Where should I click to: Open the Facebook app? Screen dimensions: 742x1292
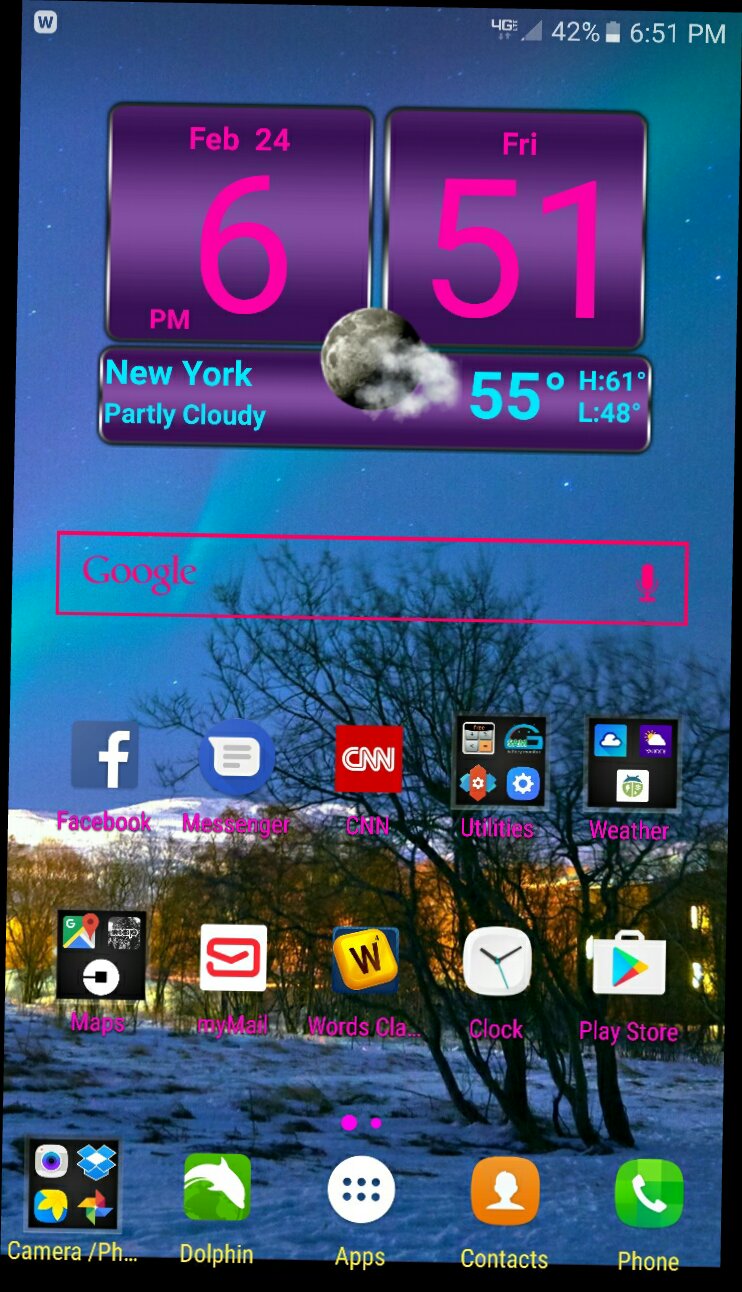pyautogui.click(x=105, y=756)
